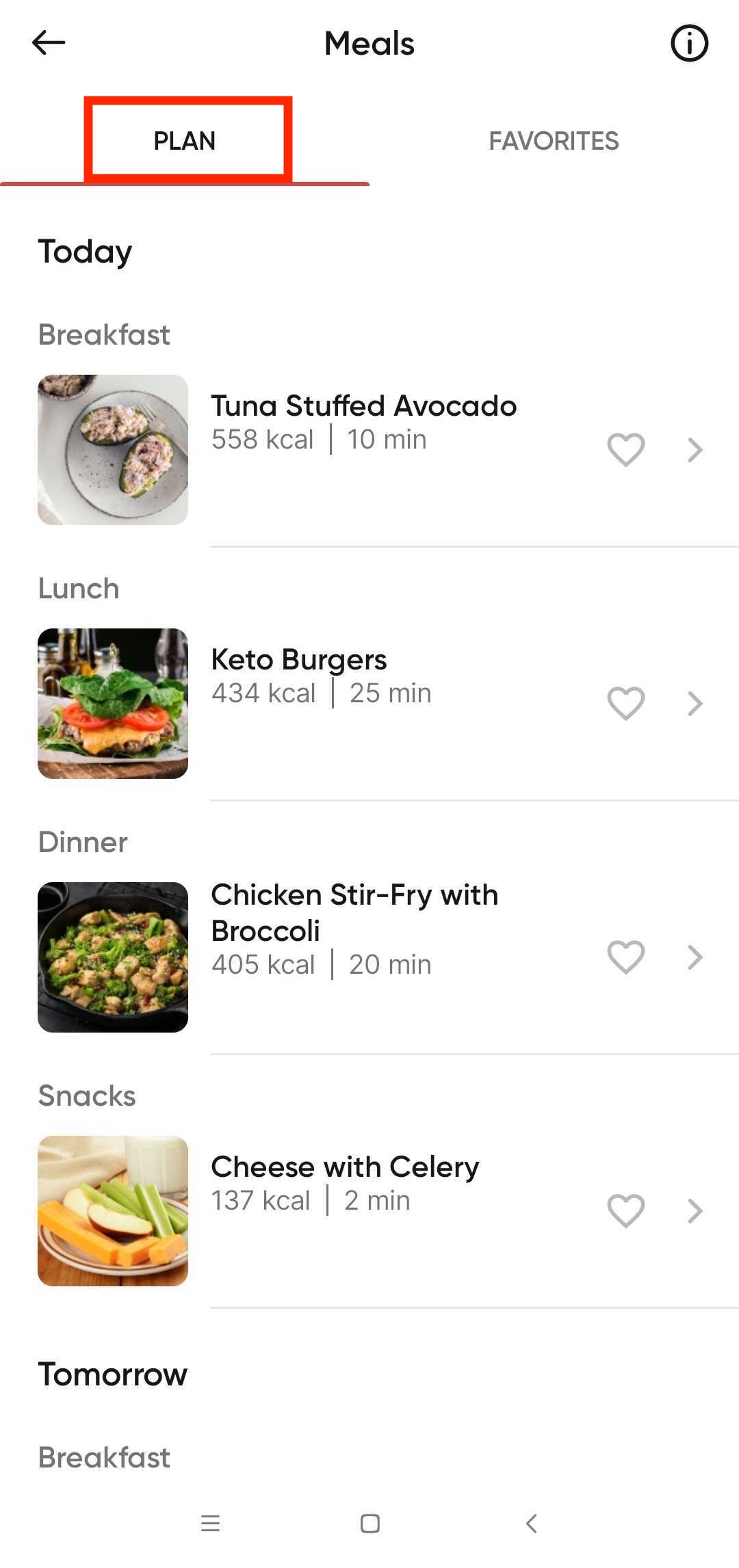Heart the Cheese with Celery snack

pyautogui.click(x=626, y=1211)
